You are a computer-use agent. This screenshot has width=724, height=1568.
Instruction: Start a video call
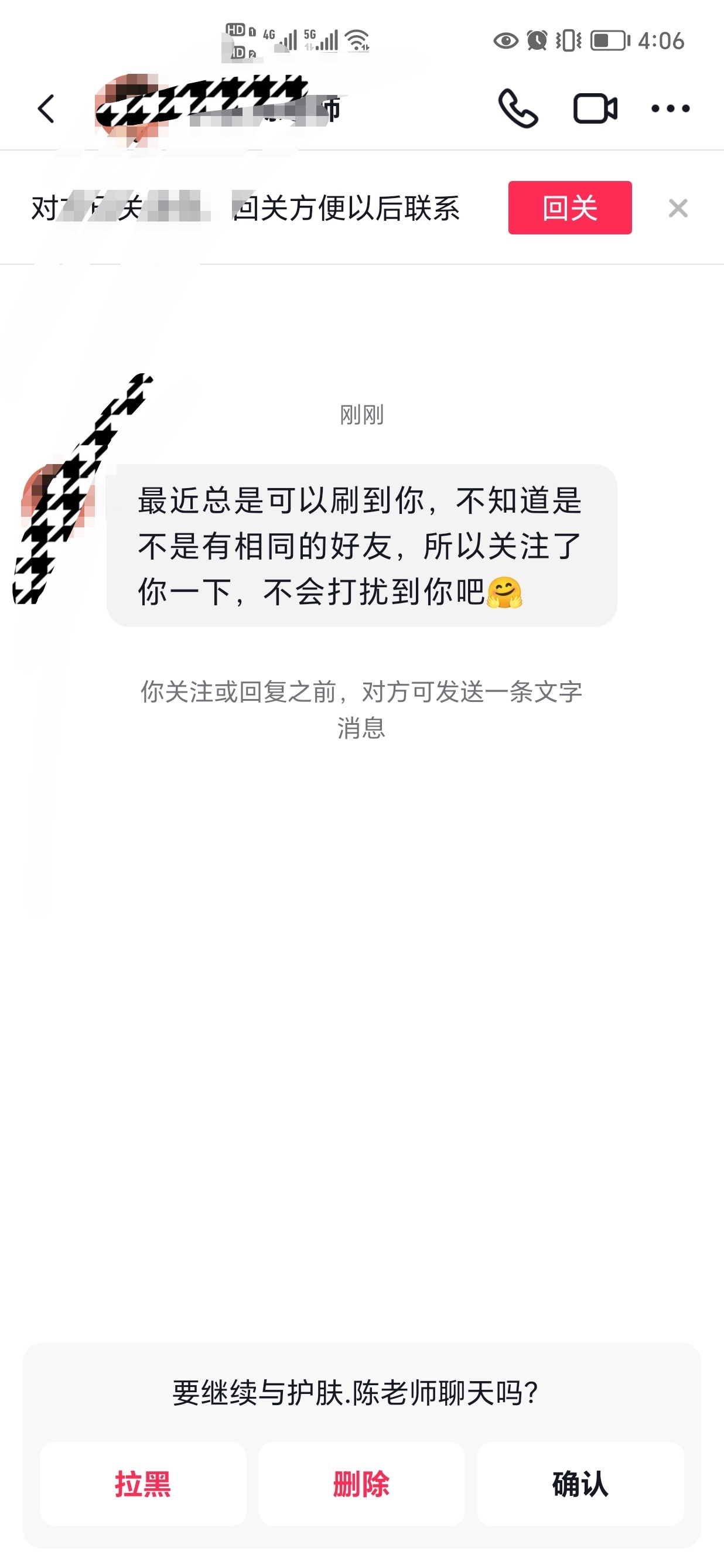[x=595, y=109]
